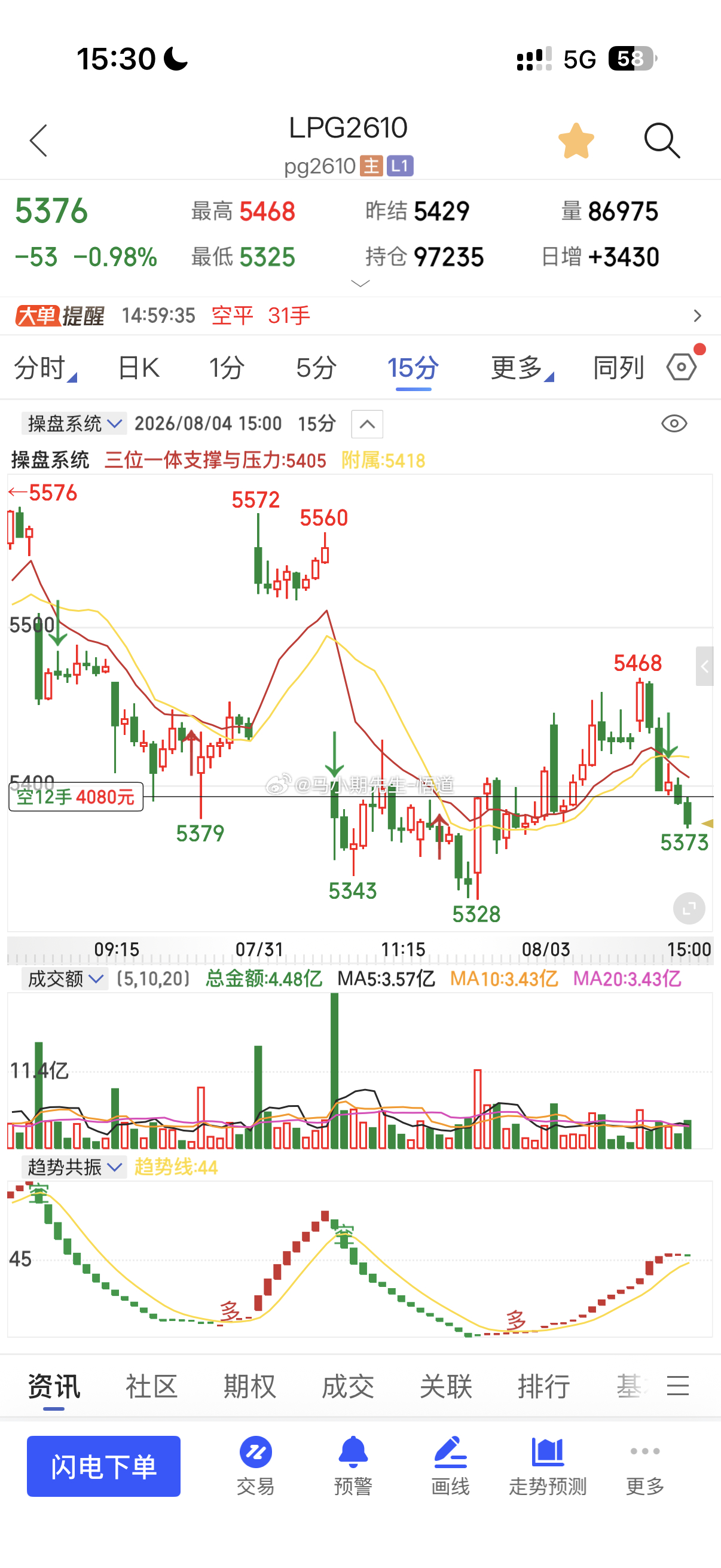Screen dimensions: 721x1568
Task: Switch to the 日K chart tab
Action: coord(139,368)
